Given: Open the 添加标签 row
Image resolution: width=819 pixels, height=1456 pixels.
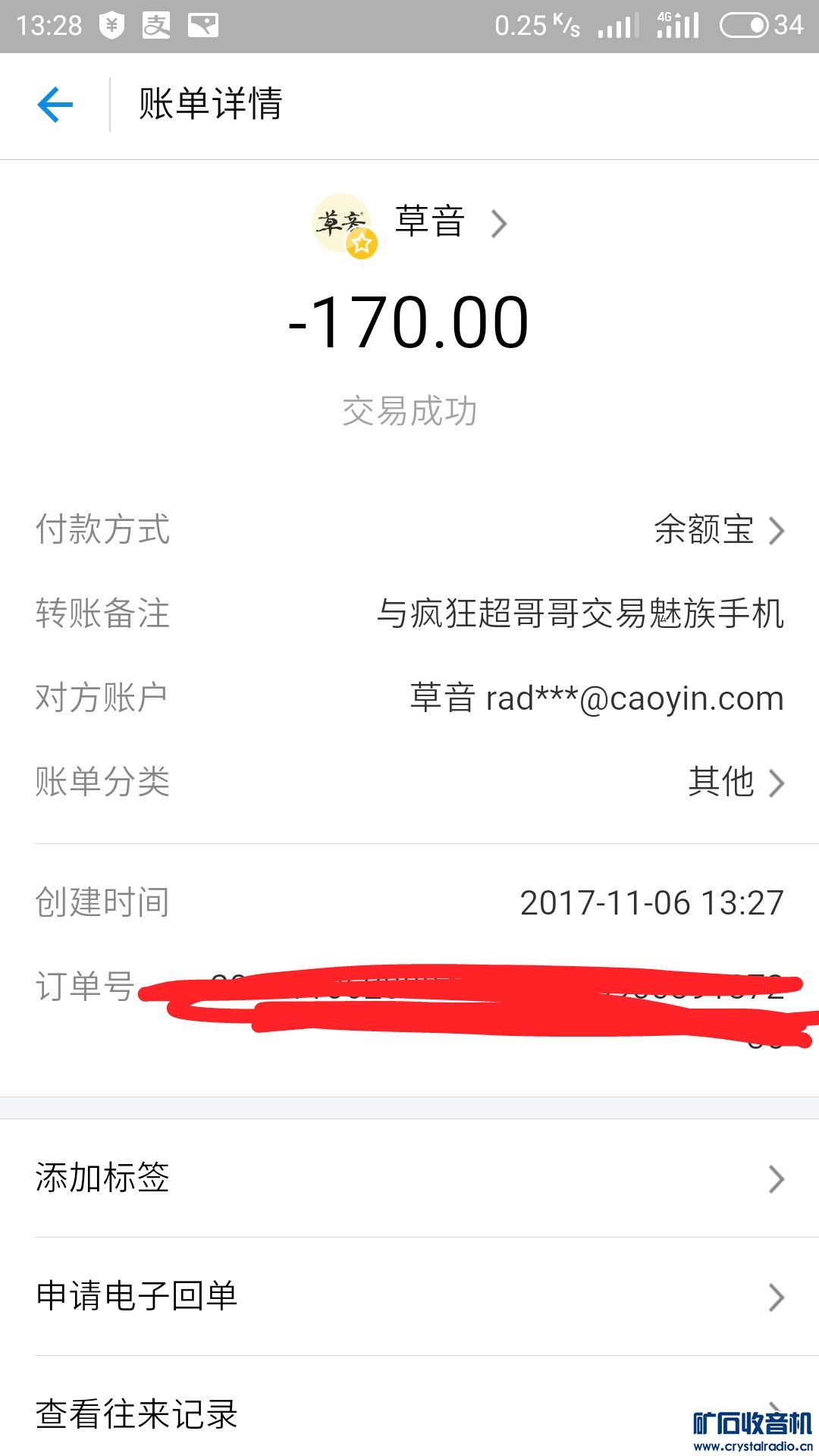Looking at the screenshot, I should coord(409,1178).
